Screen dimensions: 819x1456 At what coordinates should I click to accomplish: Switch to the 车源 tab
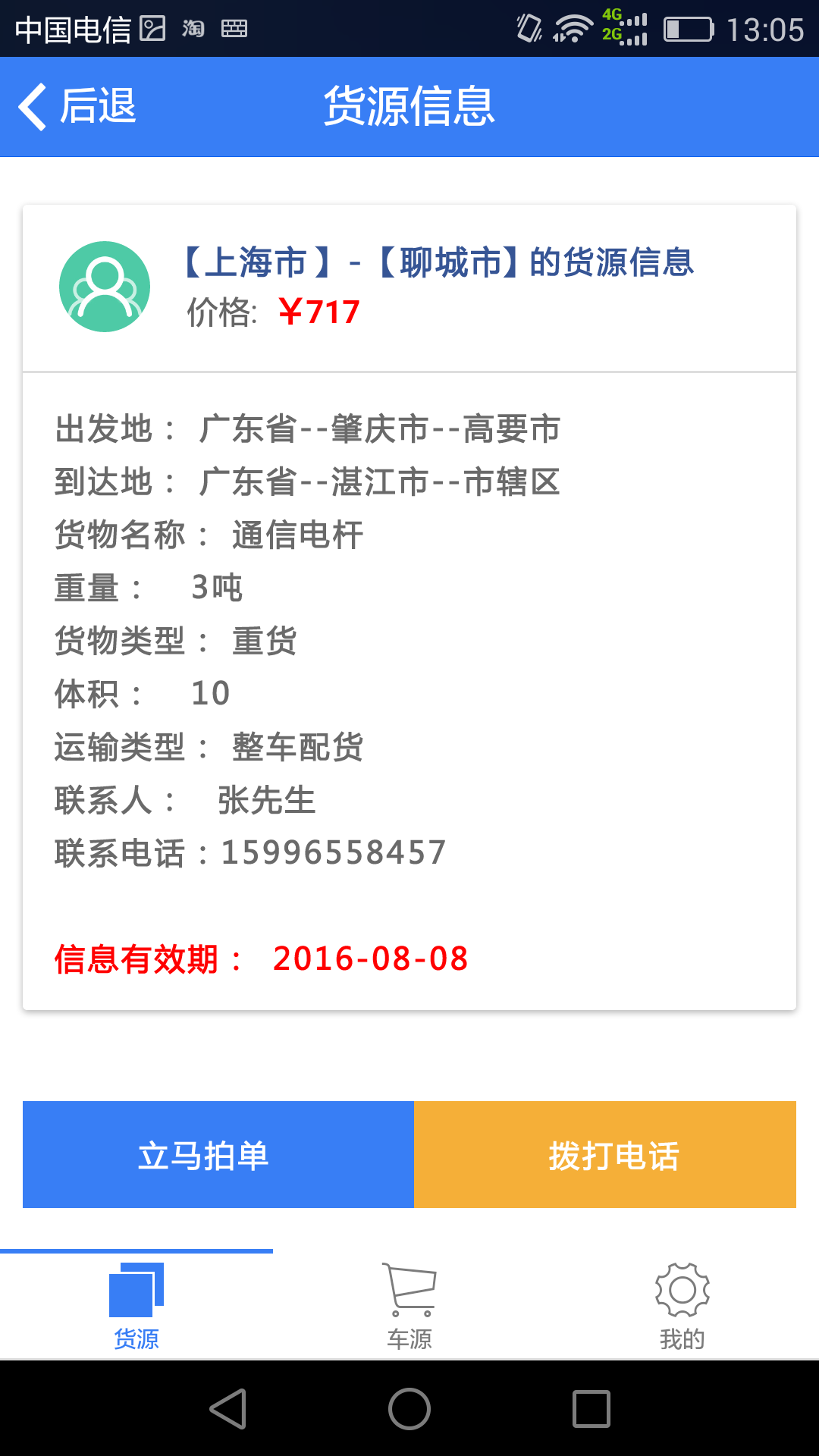409,1306
